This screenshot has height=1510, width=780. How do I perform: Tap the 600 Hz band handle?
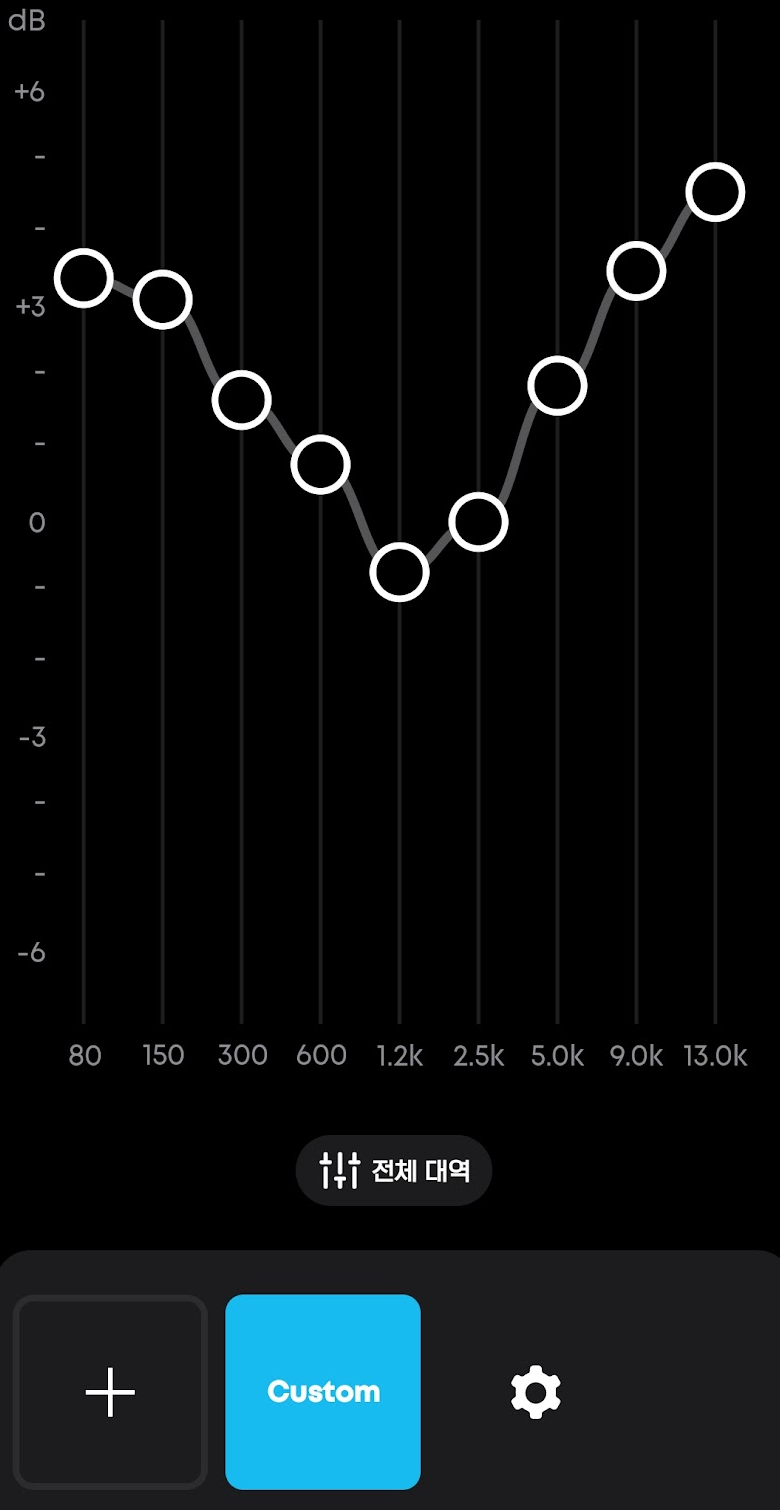click(320, 465)
